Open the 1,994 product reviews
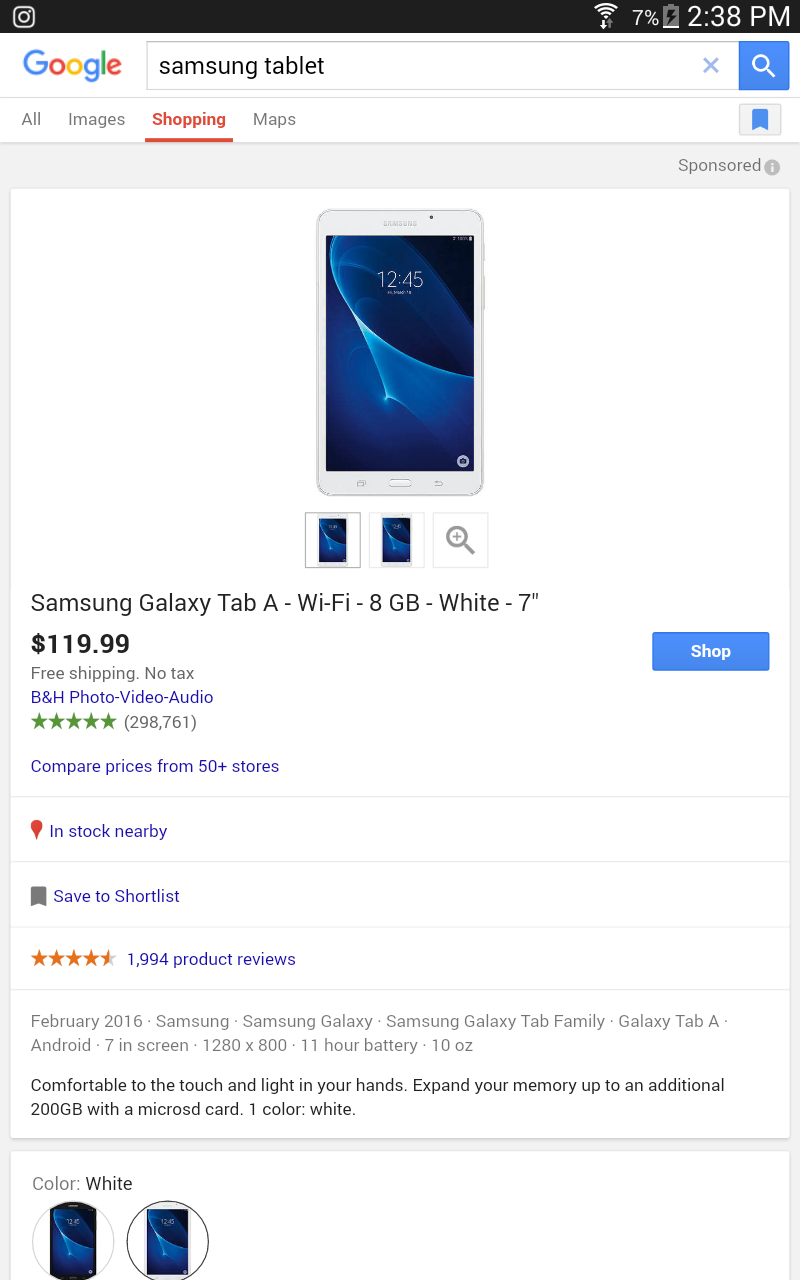Image resolution: width=800 pixels, height=1280 pixels. point(211,959)
